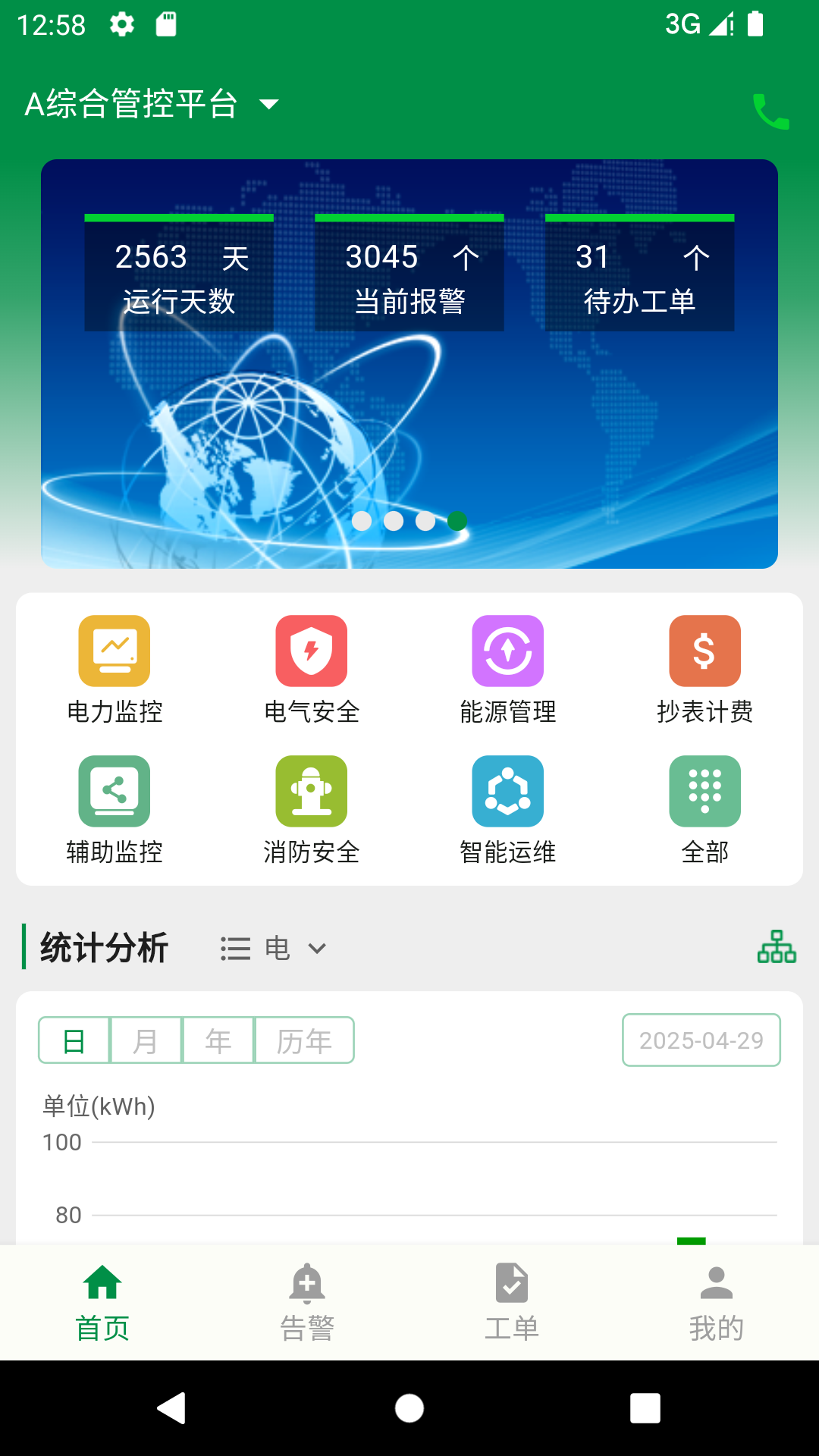
Task: Switch to 月 monthly statistics
Action: pos(146,1040)
